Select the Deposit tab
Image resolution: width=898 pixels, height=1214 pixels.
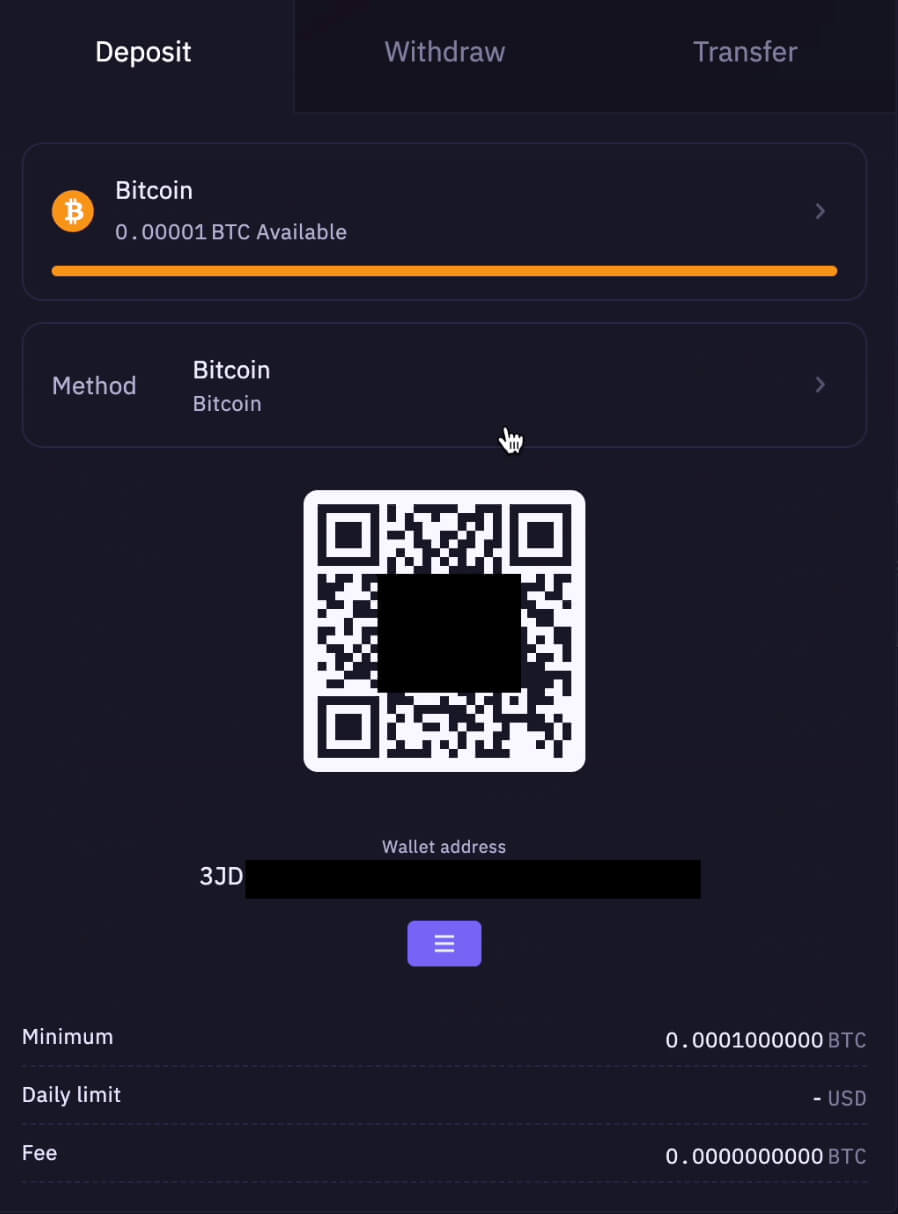click(x=143, y=52)
